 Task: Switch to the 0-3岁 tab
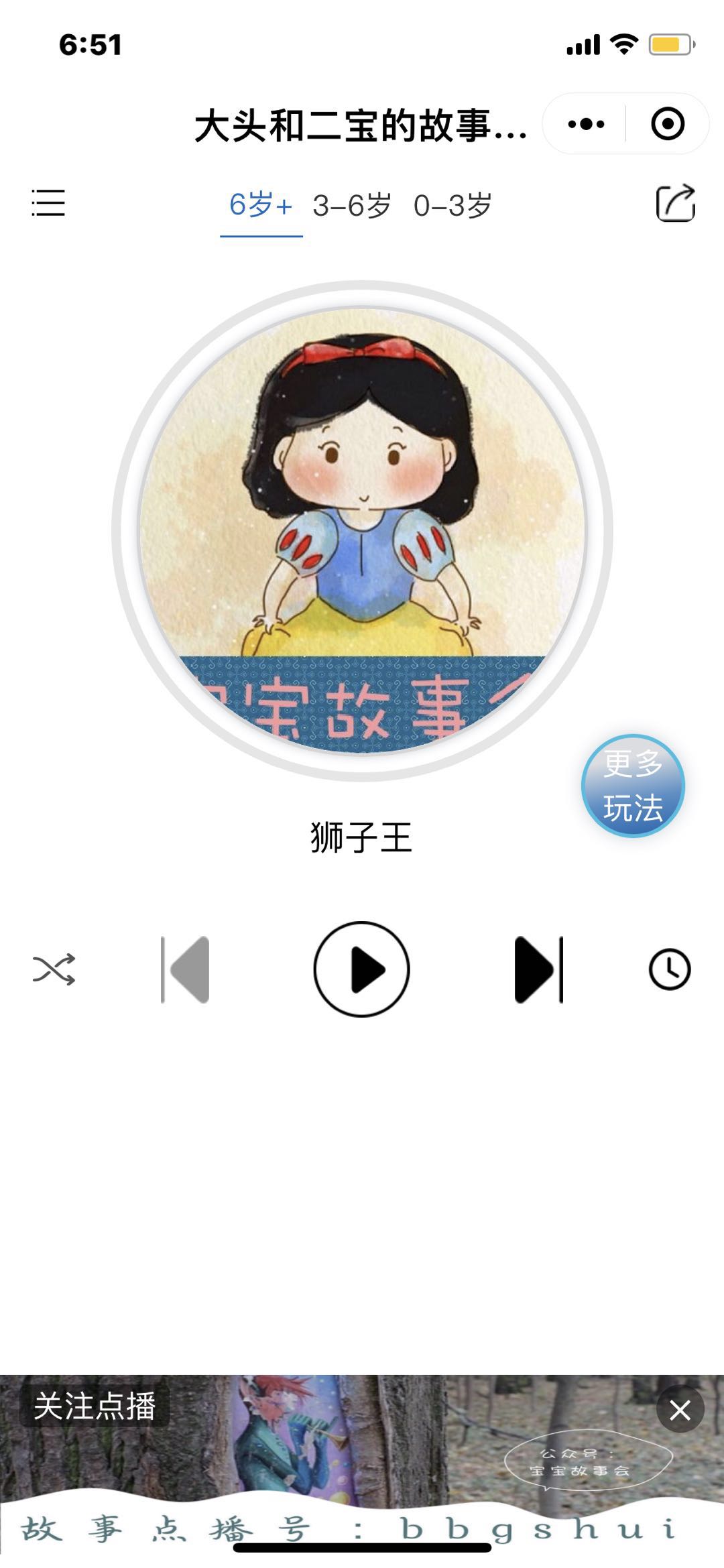pyautogui.click(x=452, y=205)
